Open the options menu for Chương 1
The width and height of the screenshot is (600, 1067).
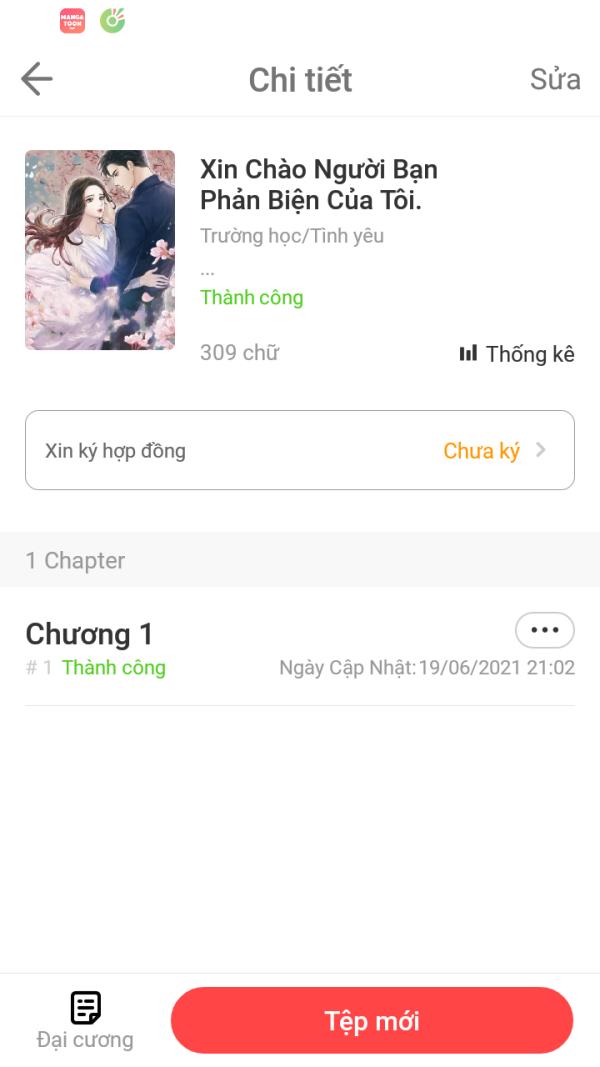point(544,630)
